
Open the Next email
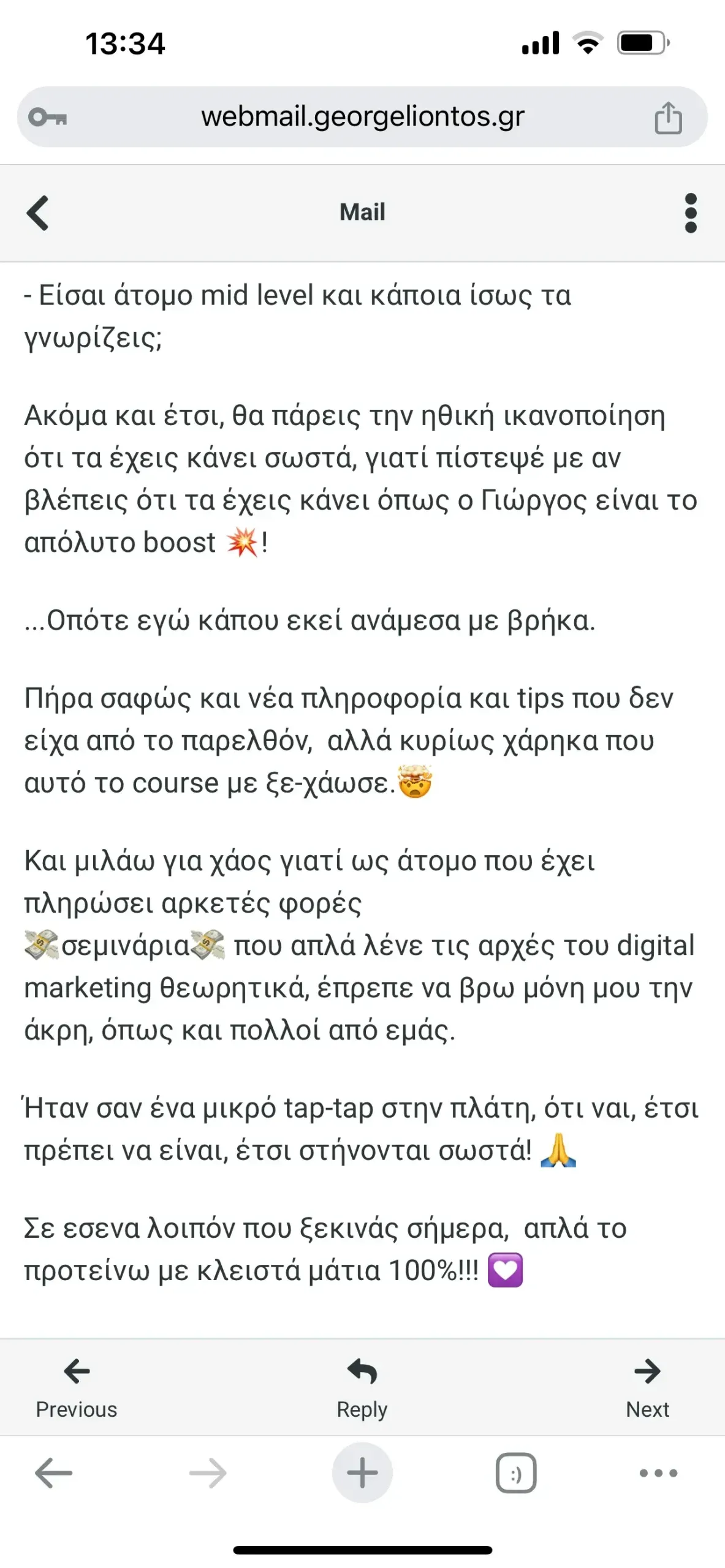(647, 1387)
